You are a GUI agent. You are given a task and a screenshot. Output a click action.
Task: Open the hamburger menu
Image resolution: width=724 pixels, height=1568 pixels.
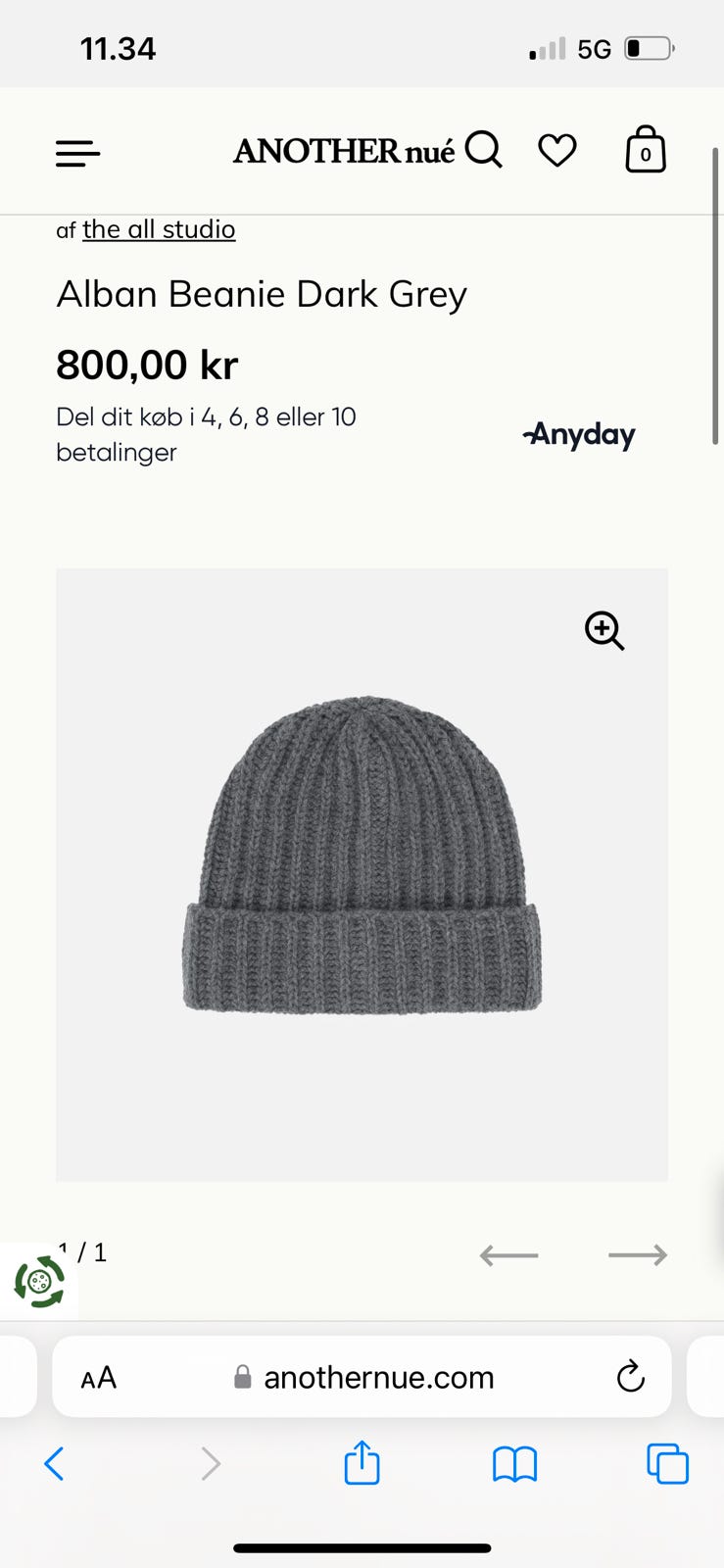coord(78,153)
